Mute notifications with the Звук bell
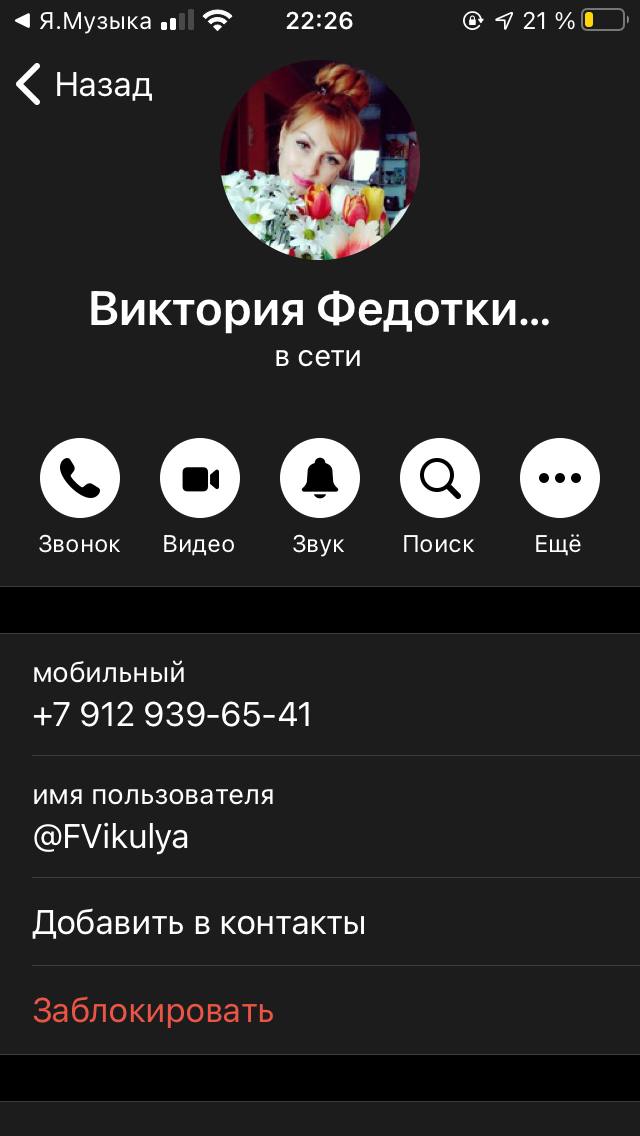640x1136 pixels. [x=320, y=479]
